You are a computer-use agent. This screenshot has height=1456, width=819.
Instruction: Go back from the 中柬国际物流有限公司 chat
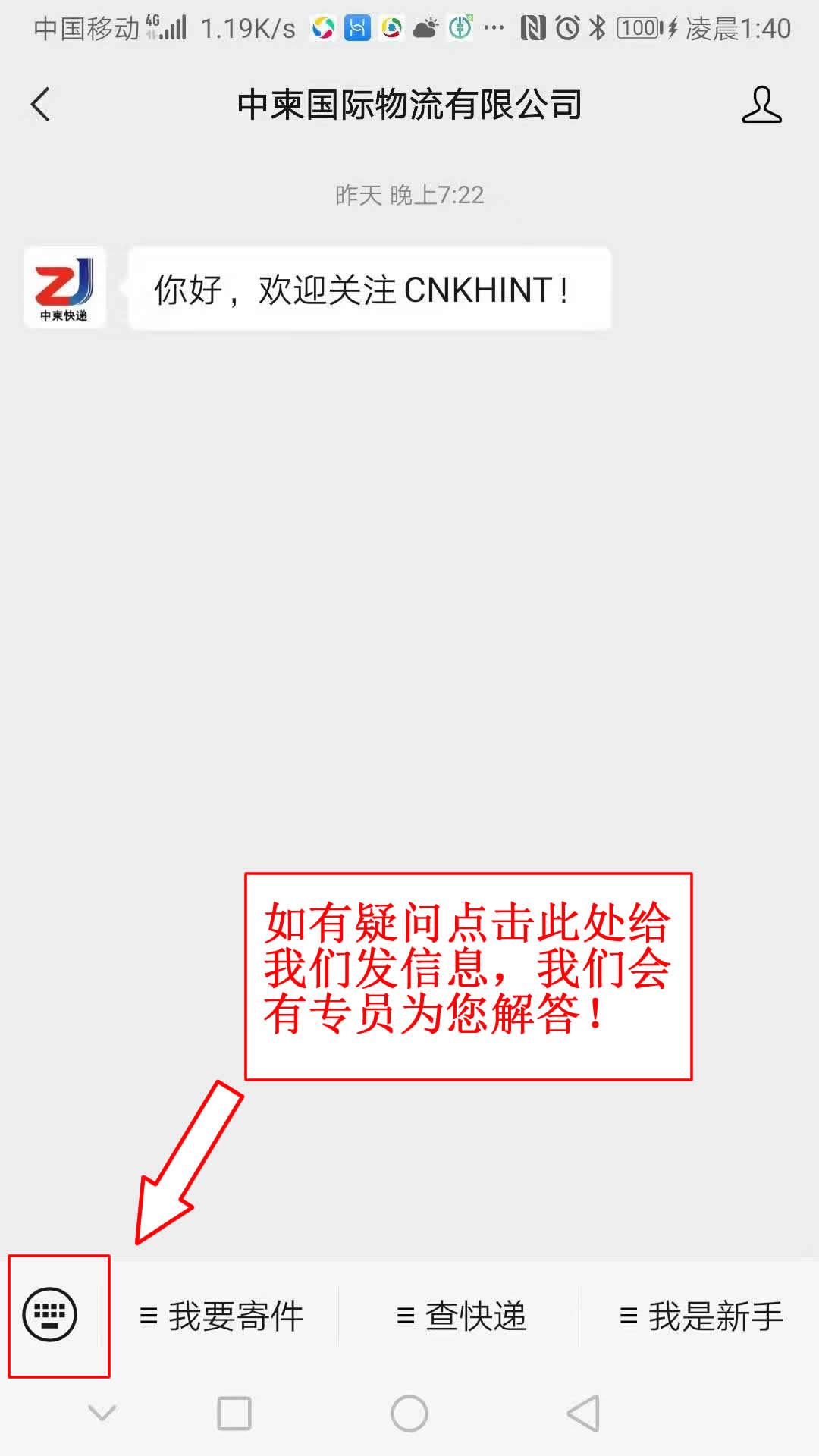[x=41, y=105]
